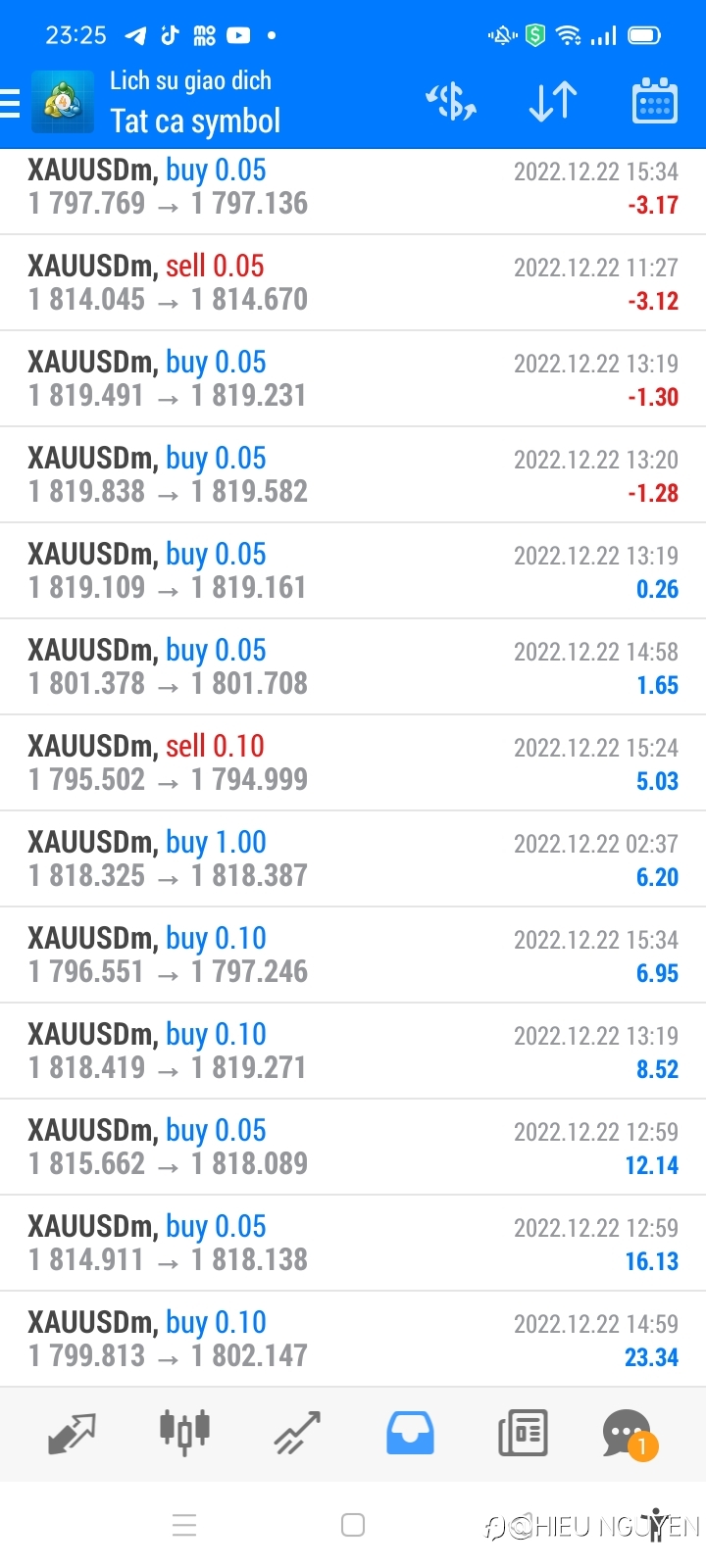The image size is (706, 1568).
Task: View the trade with profit 16.13
Action: (x=353, y=1244)
